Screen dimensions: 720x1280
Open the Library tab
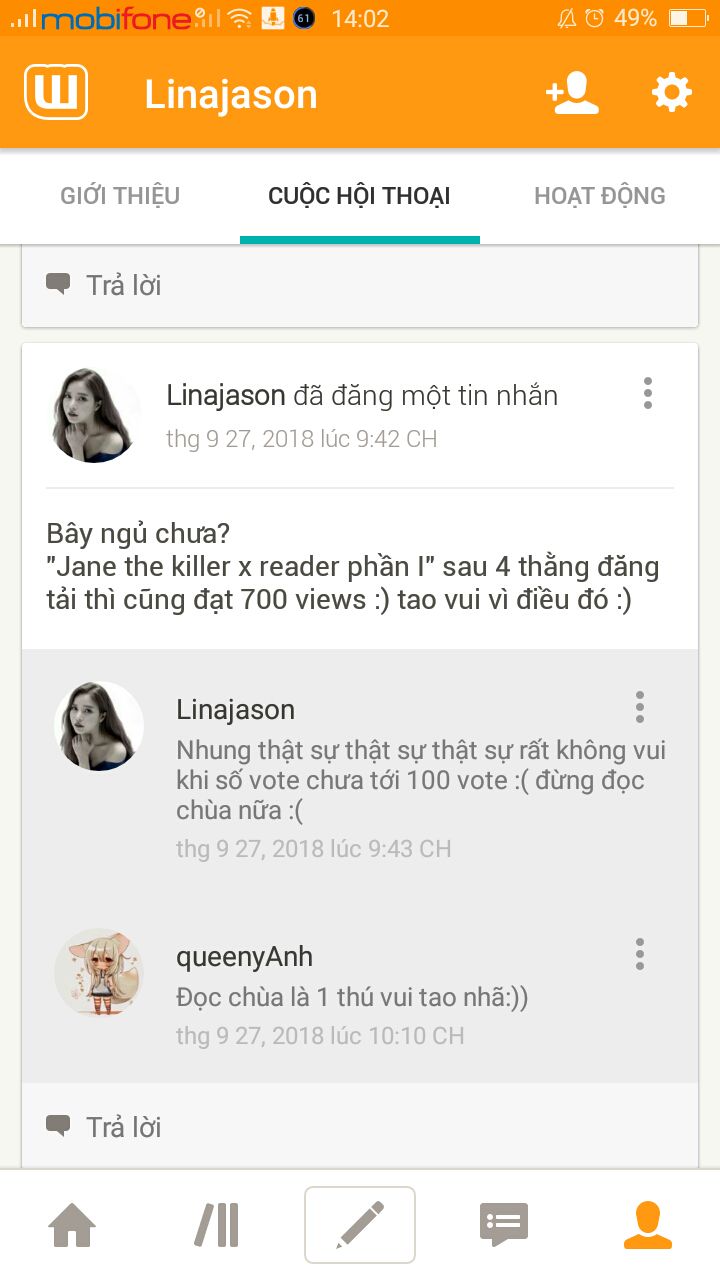[216, 1225]
